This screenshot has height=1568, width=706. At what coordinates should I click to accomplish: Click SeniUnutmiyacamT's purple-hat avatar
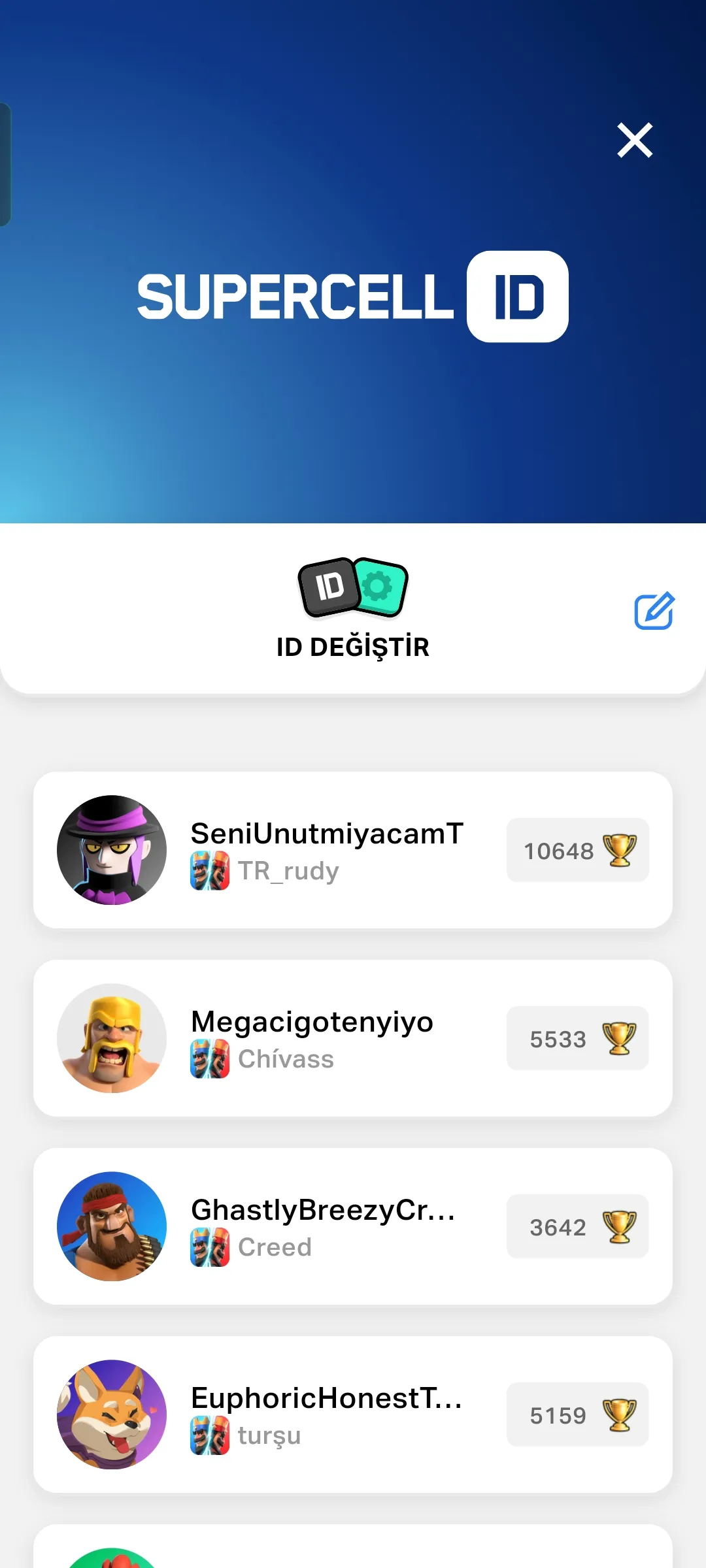point(112,849)
